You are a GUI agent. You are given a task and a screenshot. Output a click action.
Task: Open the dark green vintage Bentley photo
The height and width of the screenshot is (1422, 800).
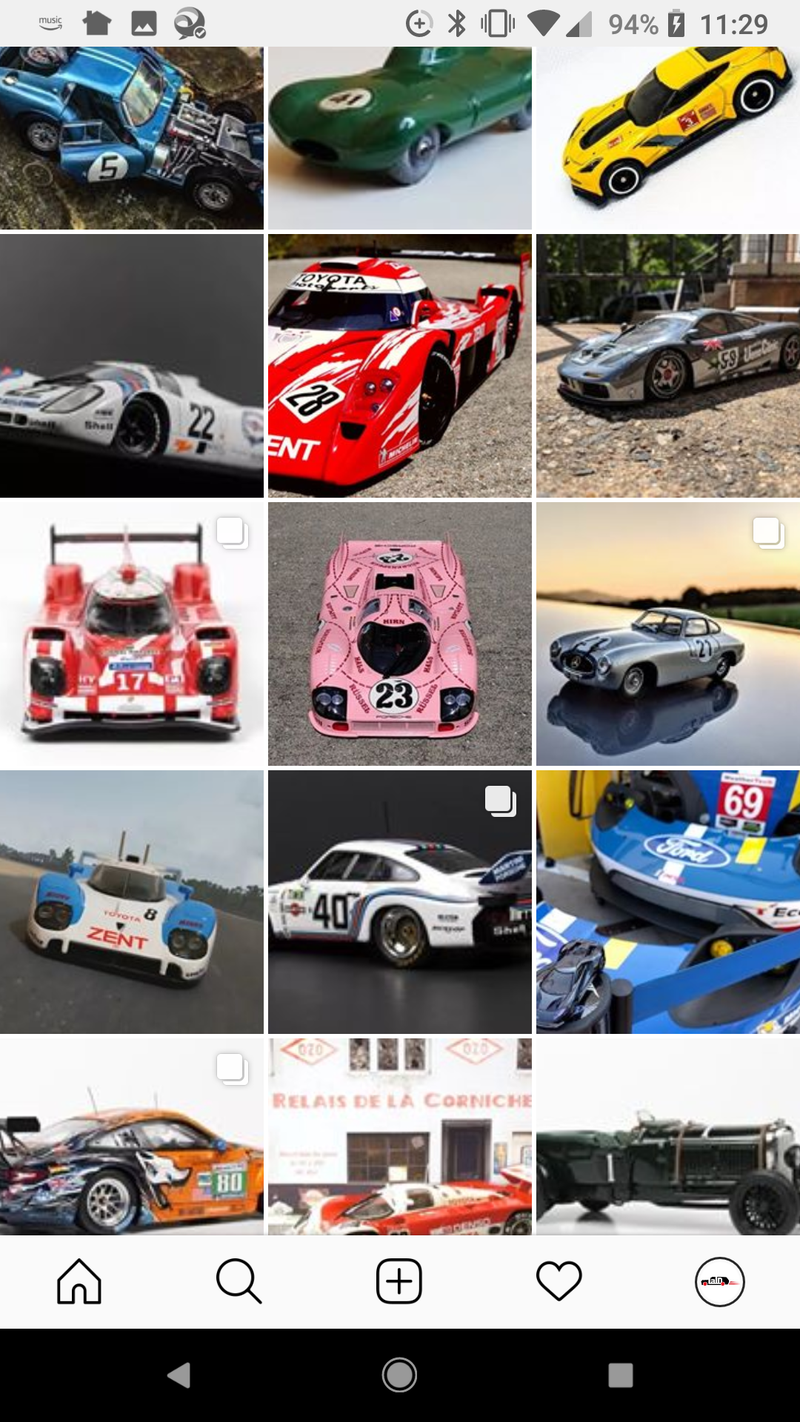pos(668,1136)
